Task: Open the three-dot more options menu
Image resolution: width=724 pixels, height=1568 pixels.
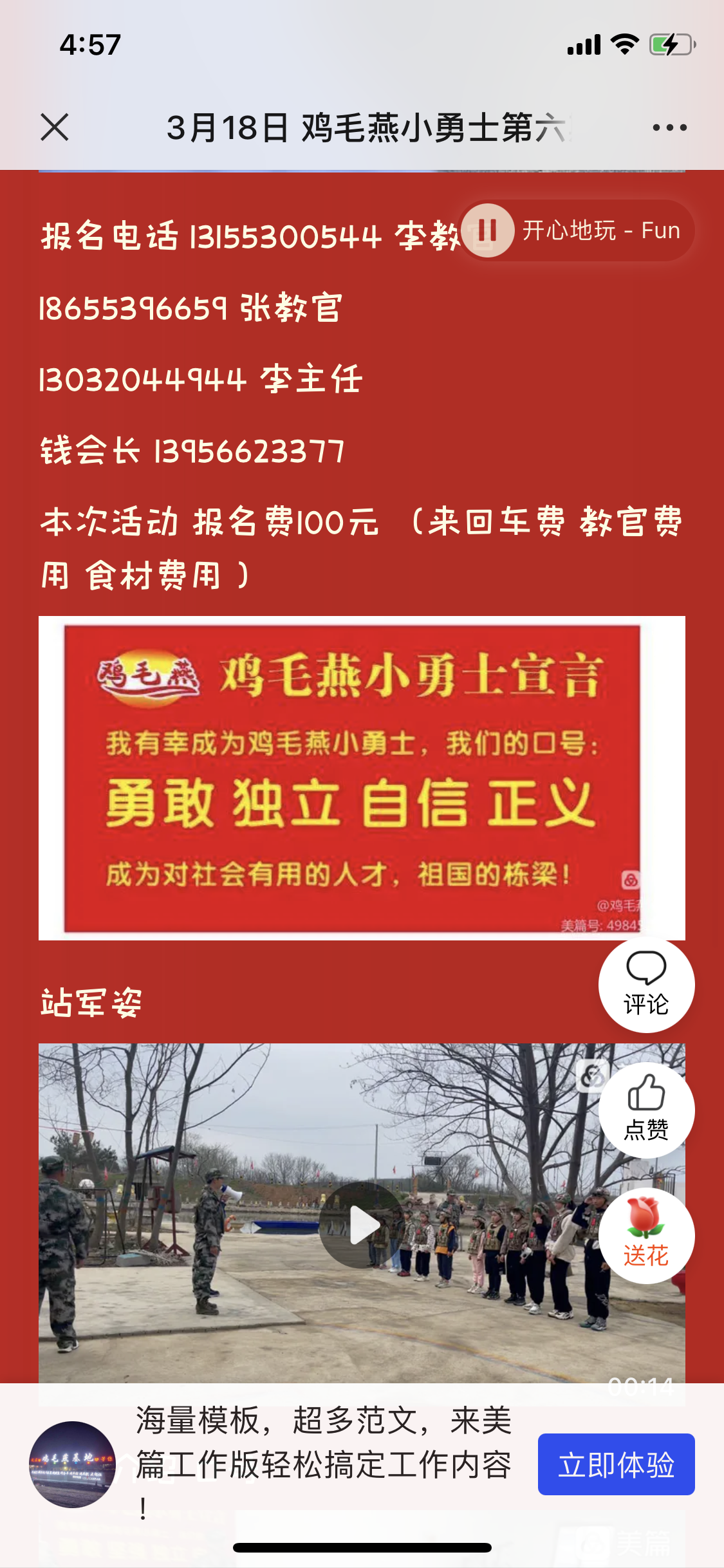Action: pyautogui.click(x=669, y=127)
